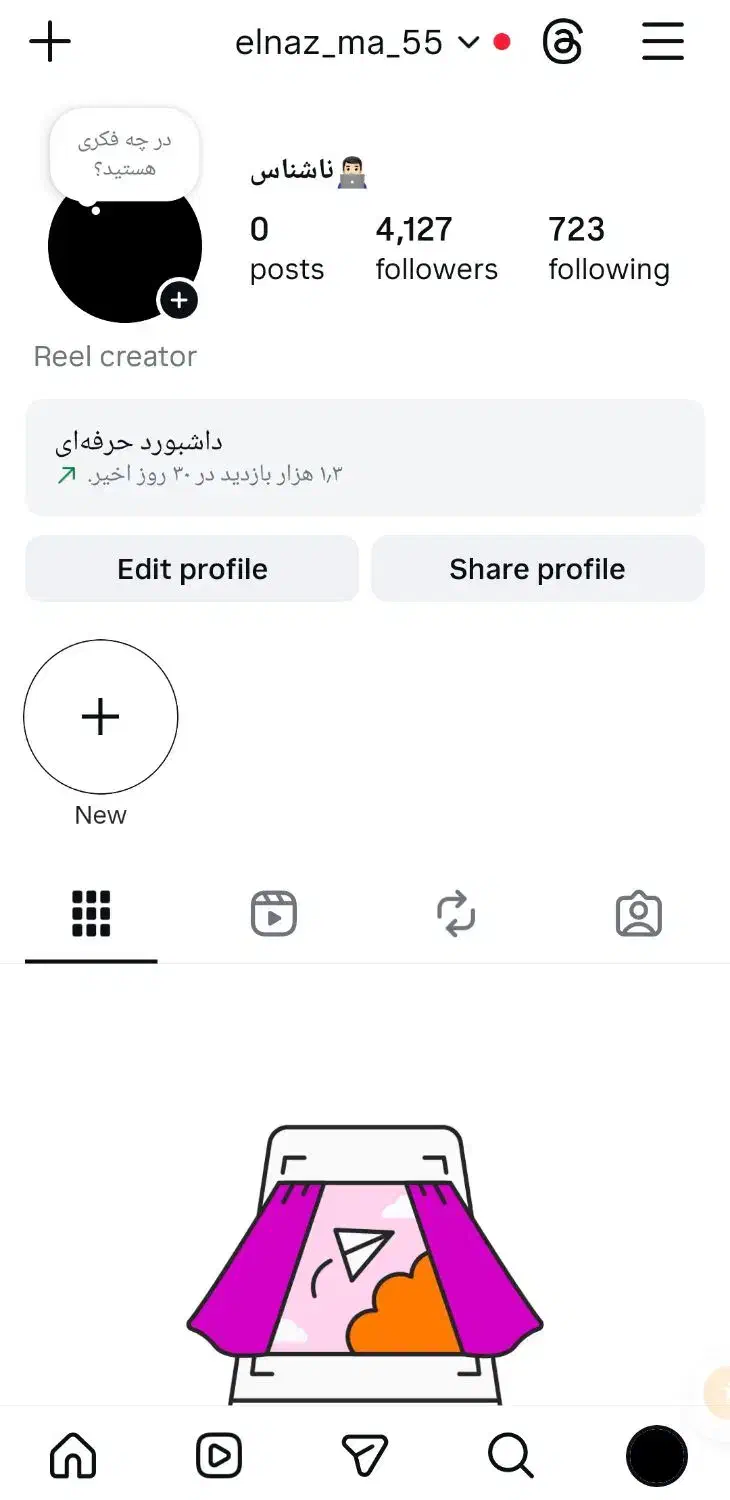The image size is (730, 1500).
Task: View the 4,127 followers list
Action: (436, 248)
